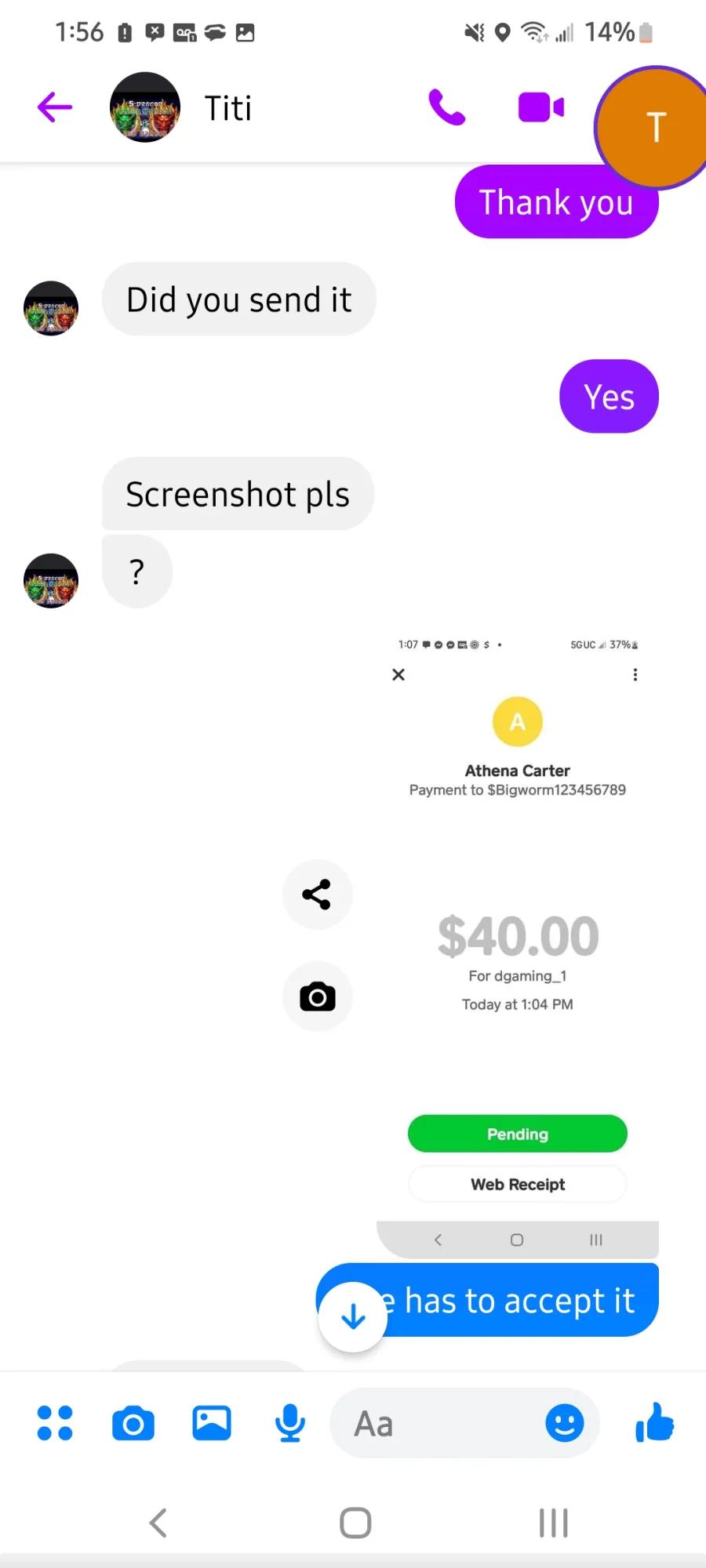Open Titi's profile picture in header
Viewport: 706px width, 1568px height.
pyautogui.click(x=145, y=107)
